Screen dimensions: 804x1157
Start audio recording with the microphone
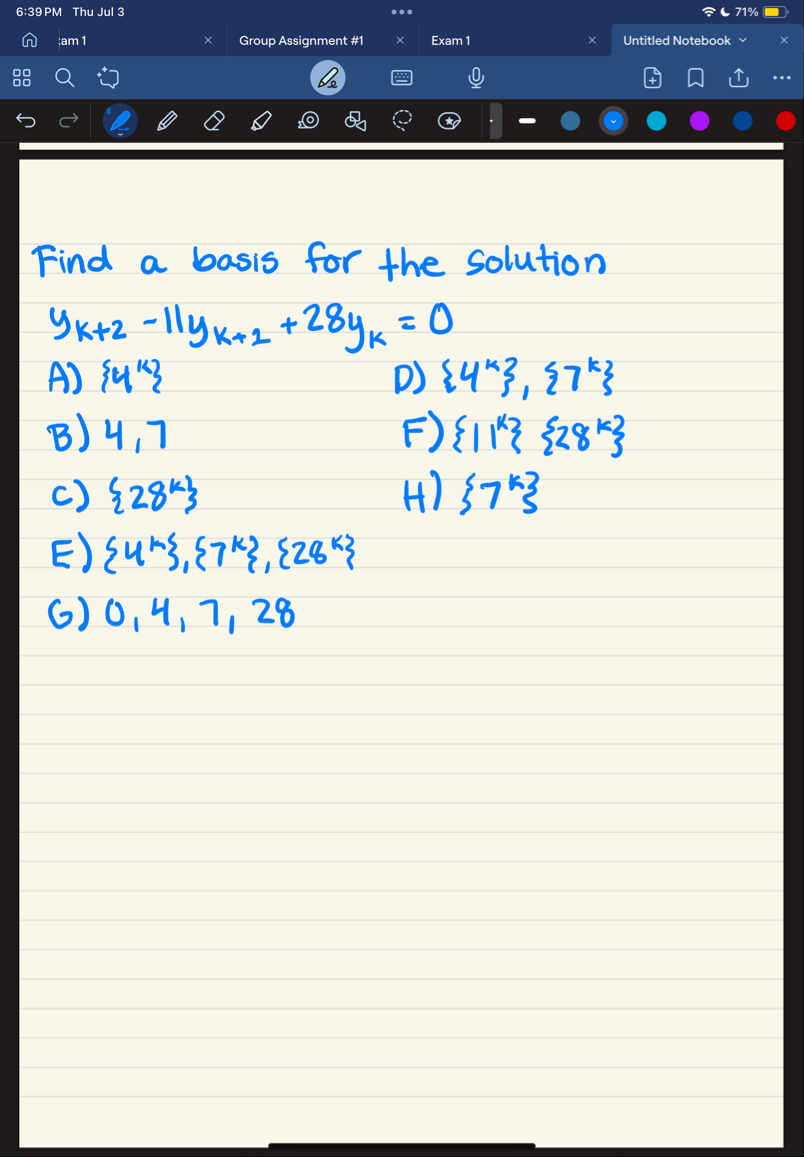(476, 77)
